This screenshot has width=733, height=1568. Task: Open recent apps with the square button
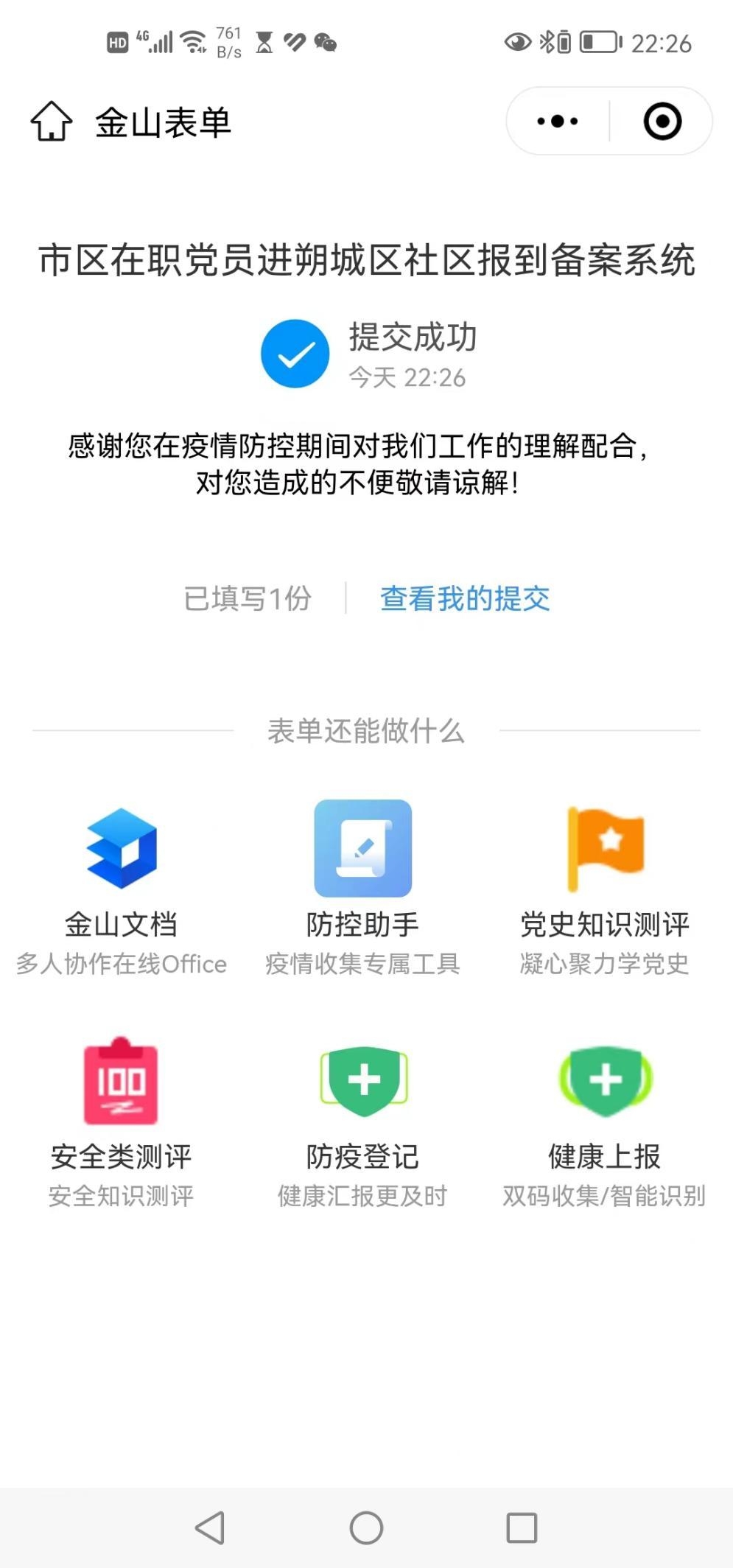522,1527
